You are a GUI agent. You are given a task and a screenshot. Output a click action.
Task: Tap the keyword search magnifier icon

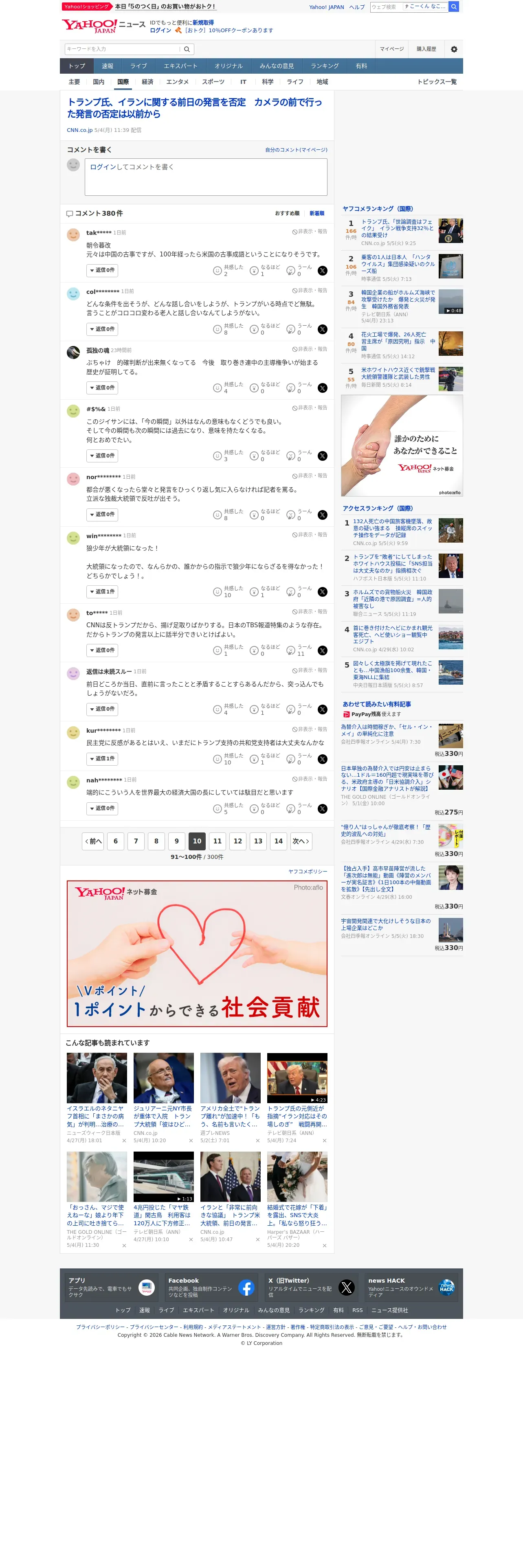pyautogui.click(x=187, y=49)
